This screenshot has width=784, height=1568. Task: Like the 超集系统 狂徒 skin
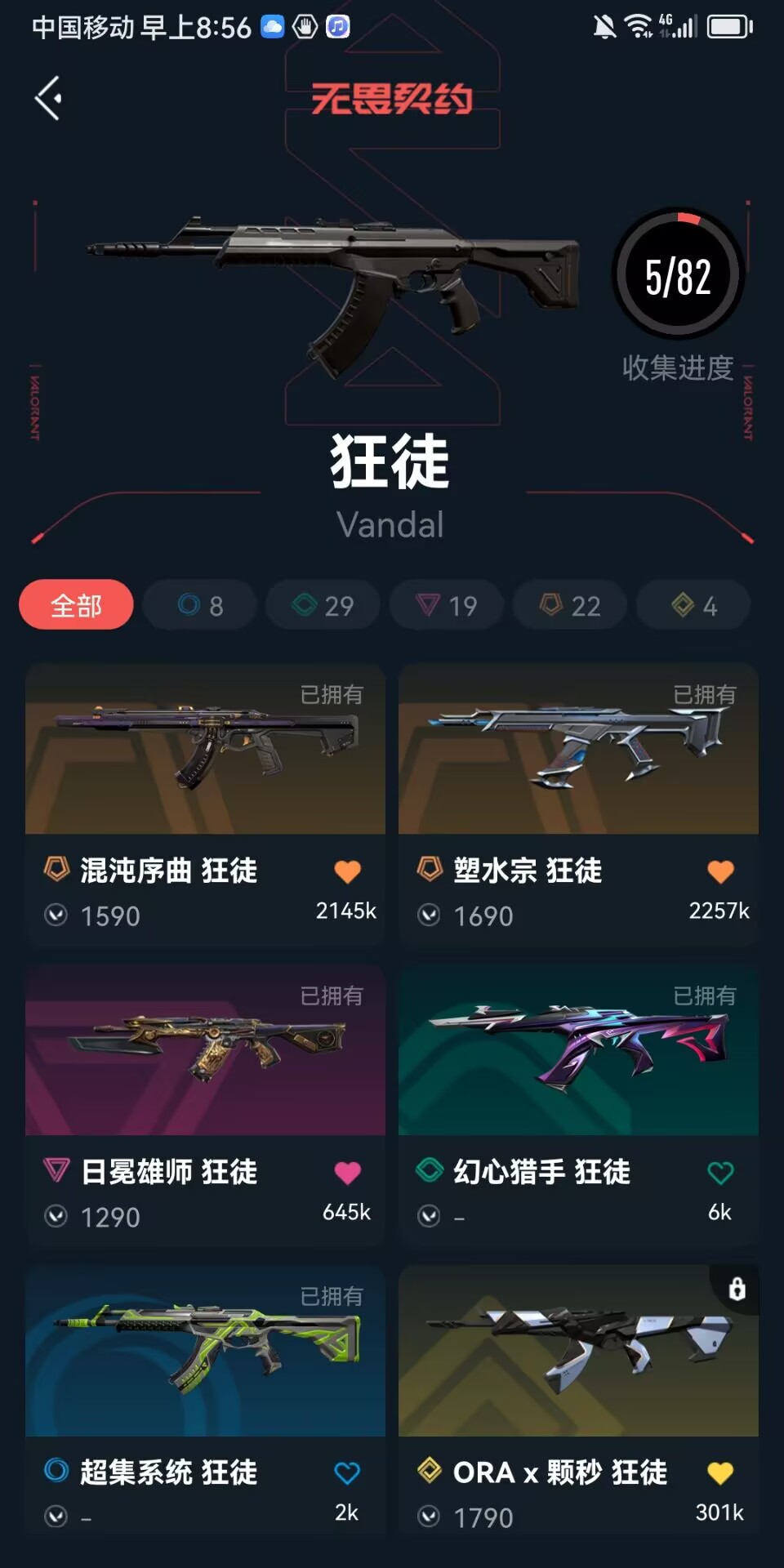tap(347, 1473)
